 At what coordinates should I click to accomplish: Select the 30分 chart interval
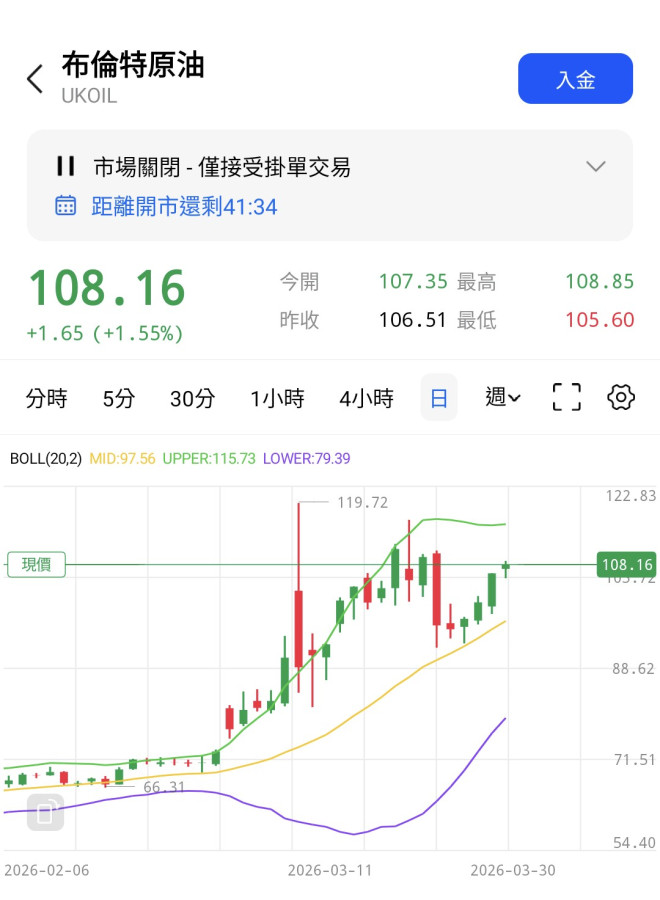pyautogui.click(x=192, y=398)
